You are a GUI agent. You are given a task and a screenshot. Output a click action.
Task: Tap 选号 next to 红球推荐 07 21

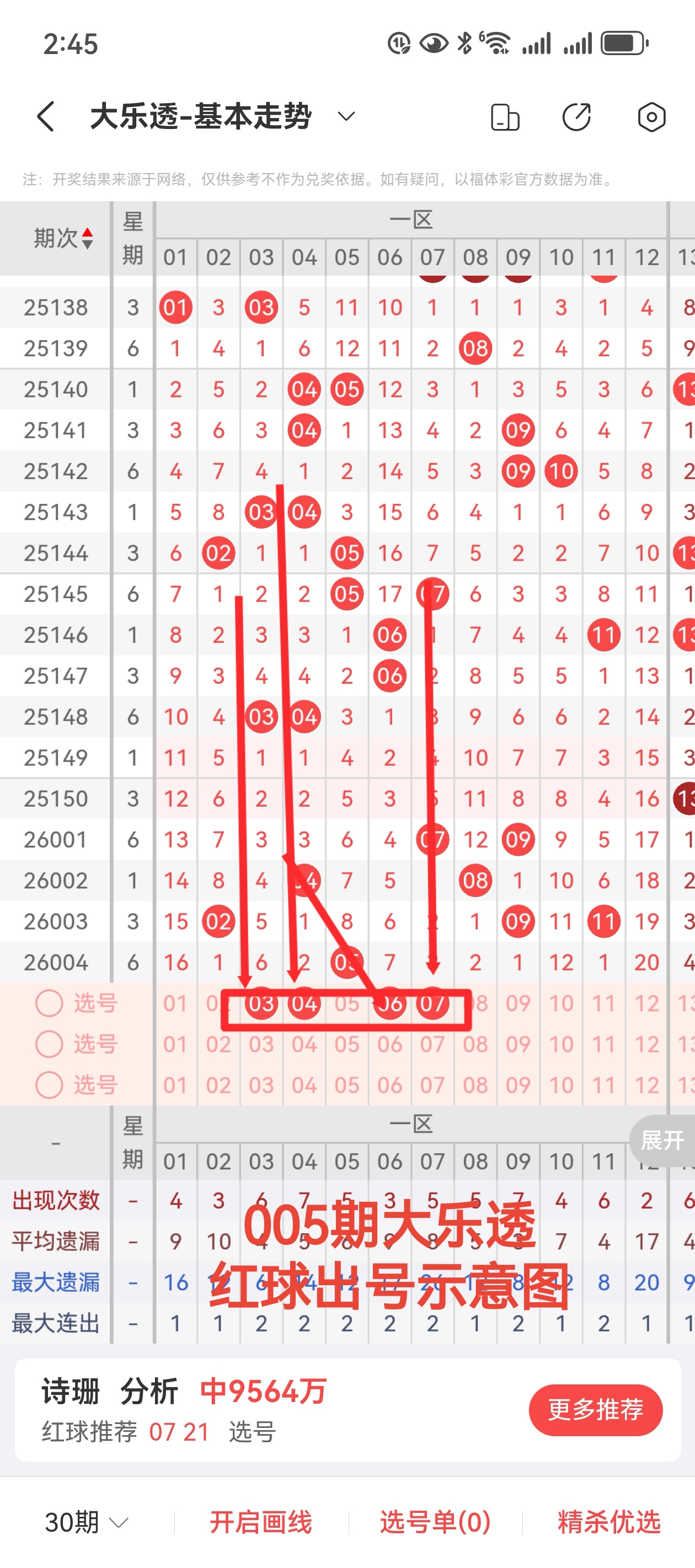point(252,1432)
